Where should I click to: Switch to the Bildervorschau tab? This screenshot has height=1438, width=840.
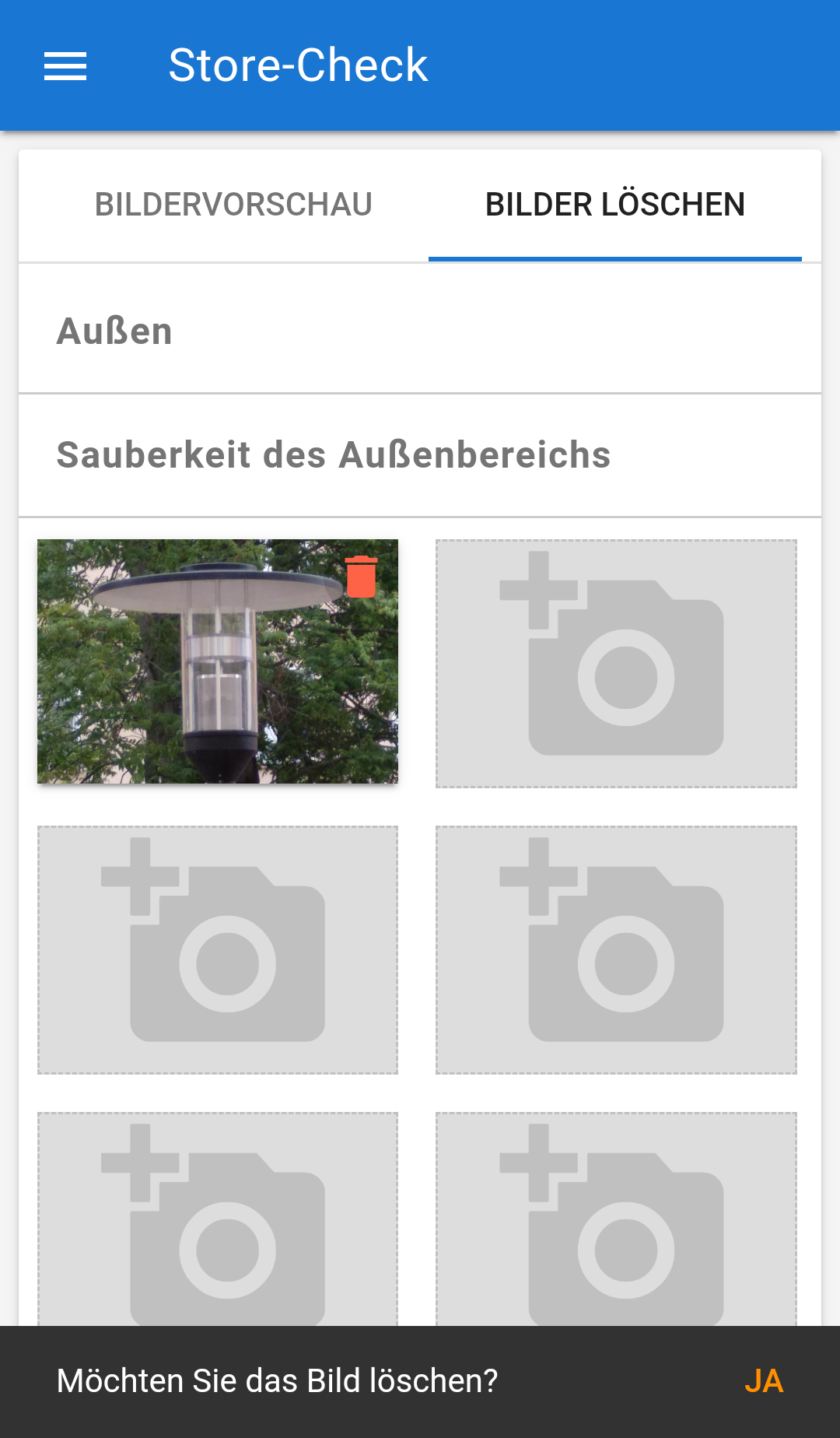tap(233, 205)
